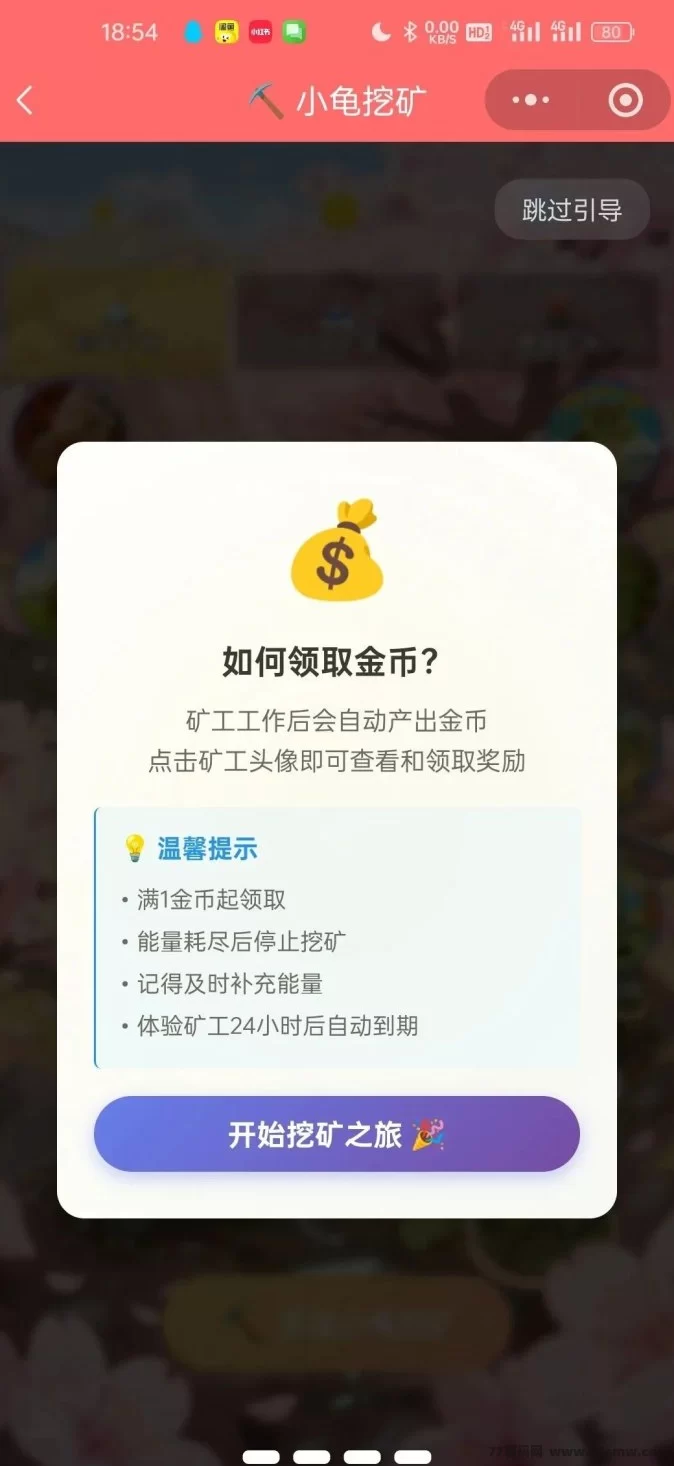674x1466 pixels.
Task: Tap 开始挖矿之旅 to start mining
Action: click(x=337, y=1134)
